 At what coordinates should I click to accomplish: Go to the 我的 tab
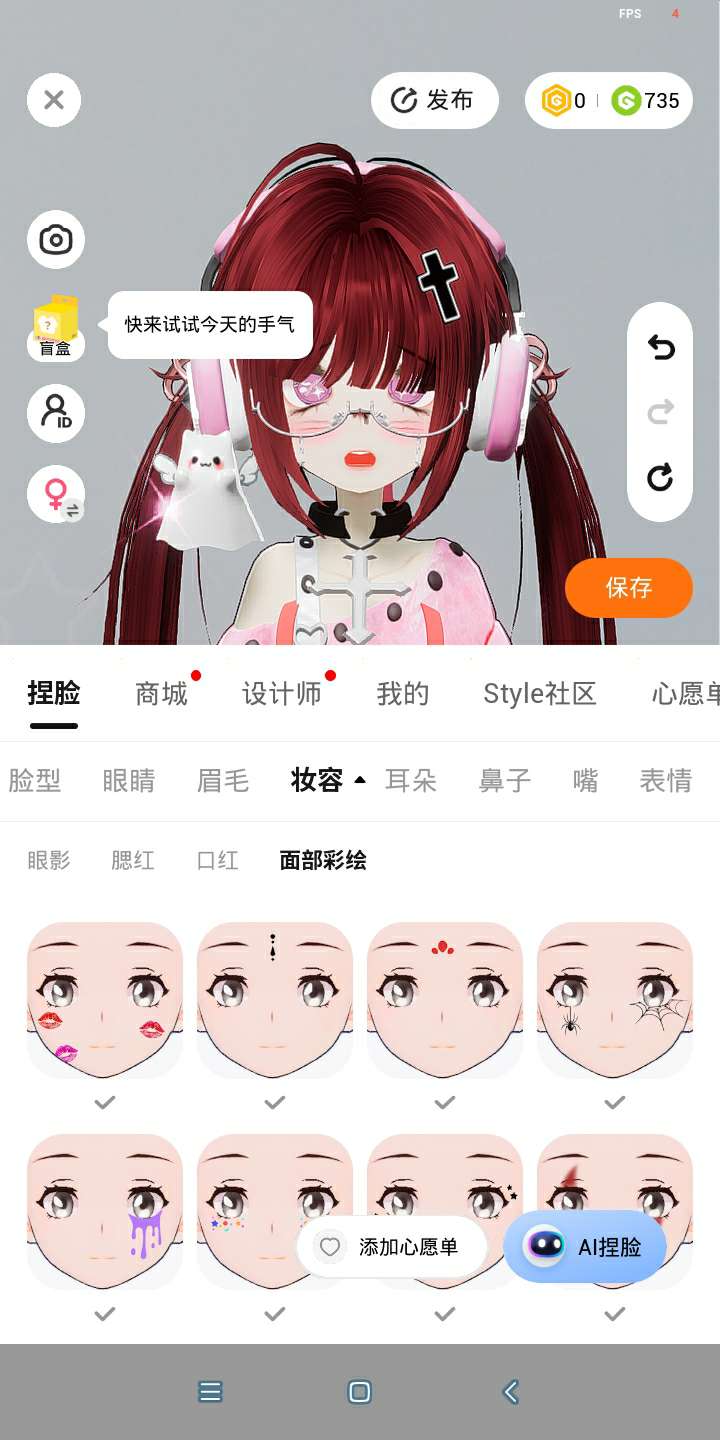403,694
